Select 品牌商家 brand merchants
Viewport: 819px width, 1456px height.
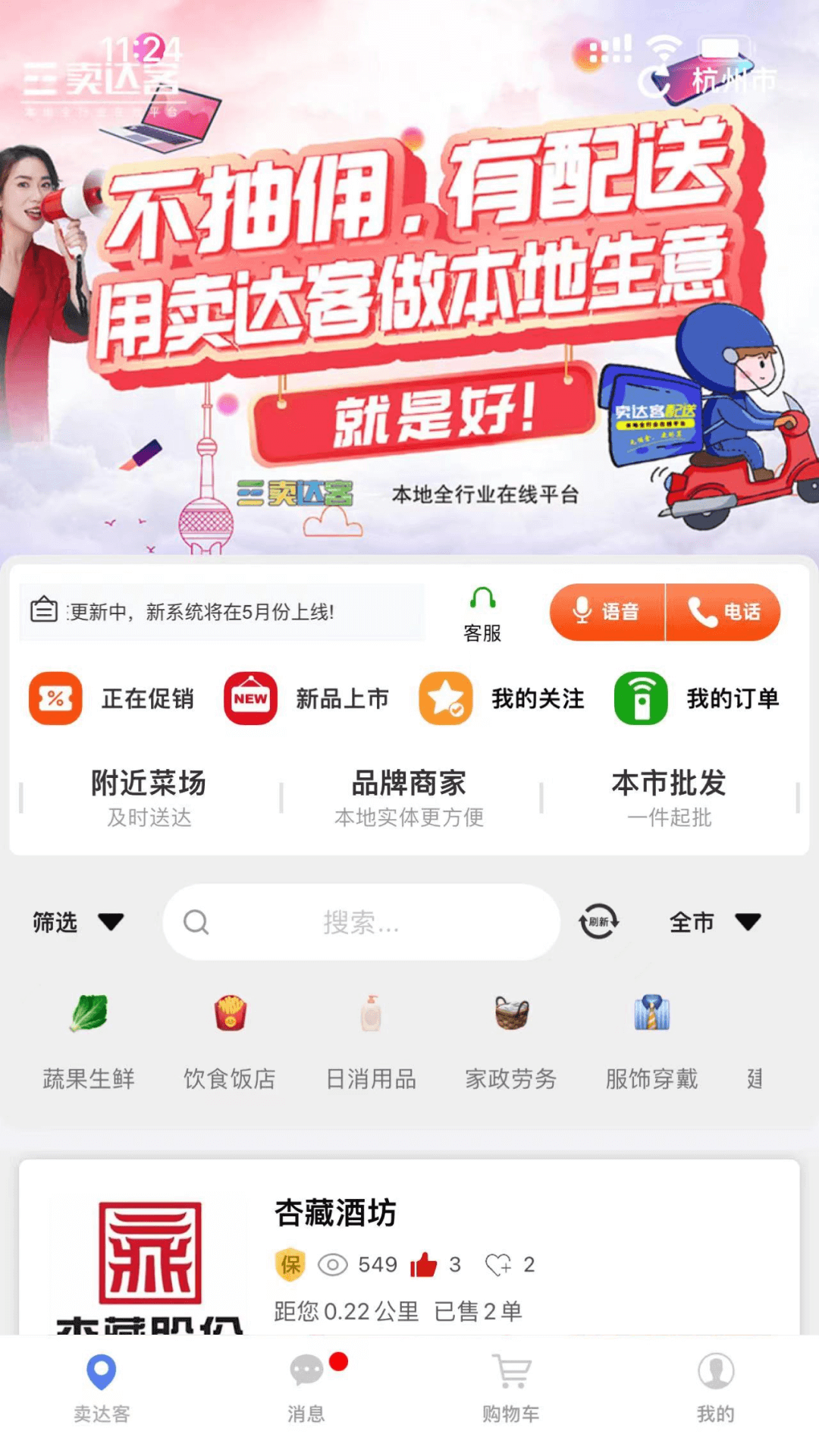409,798
